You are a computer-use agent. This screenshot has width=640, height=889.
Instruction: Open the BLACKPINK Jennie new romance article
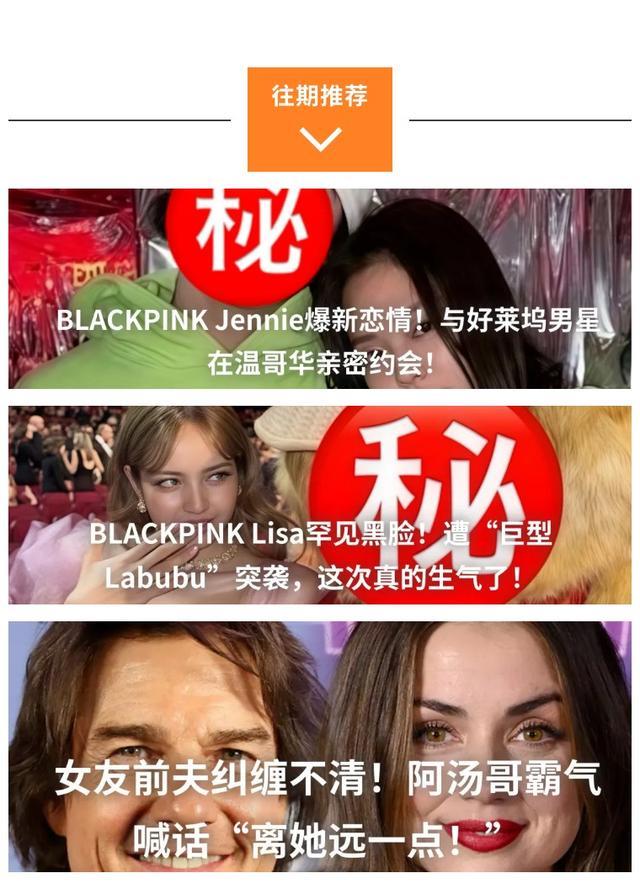320,289
